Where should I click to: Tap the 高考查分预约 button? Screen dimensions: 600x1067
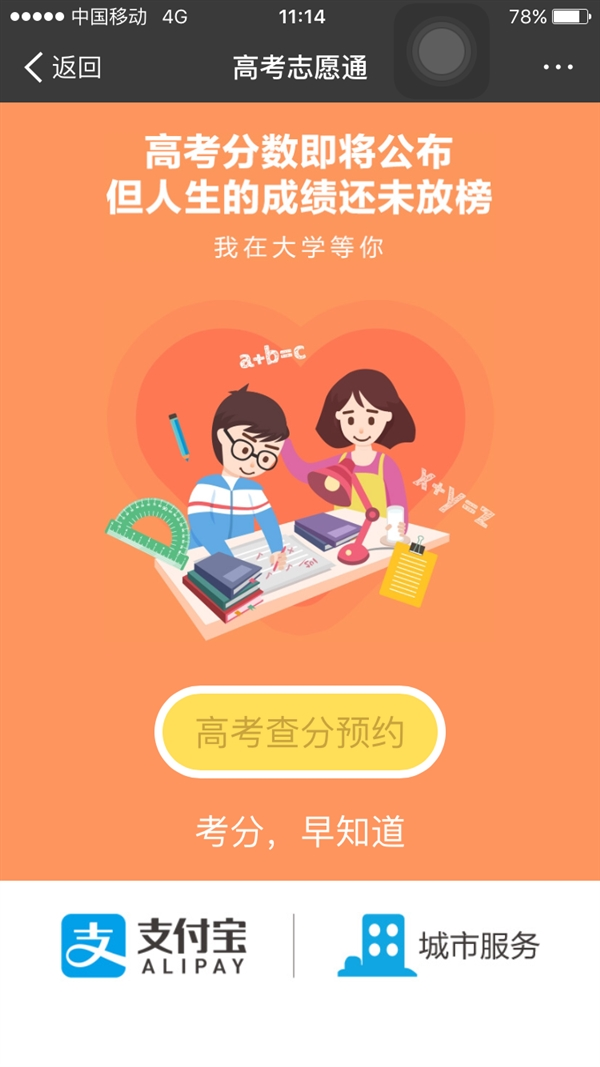click(x=299, y=732)
